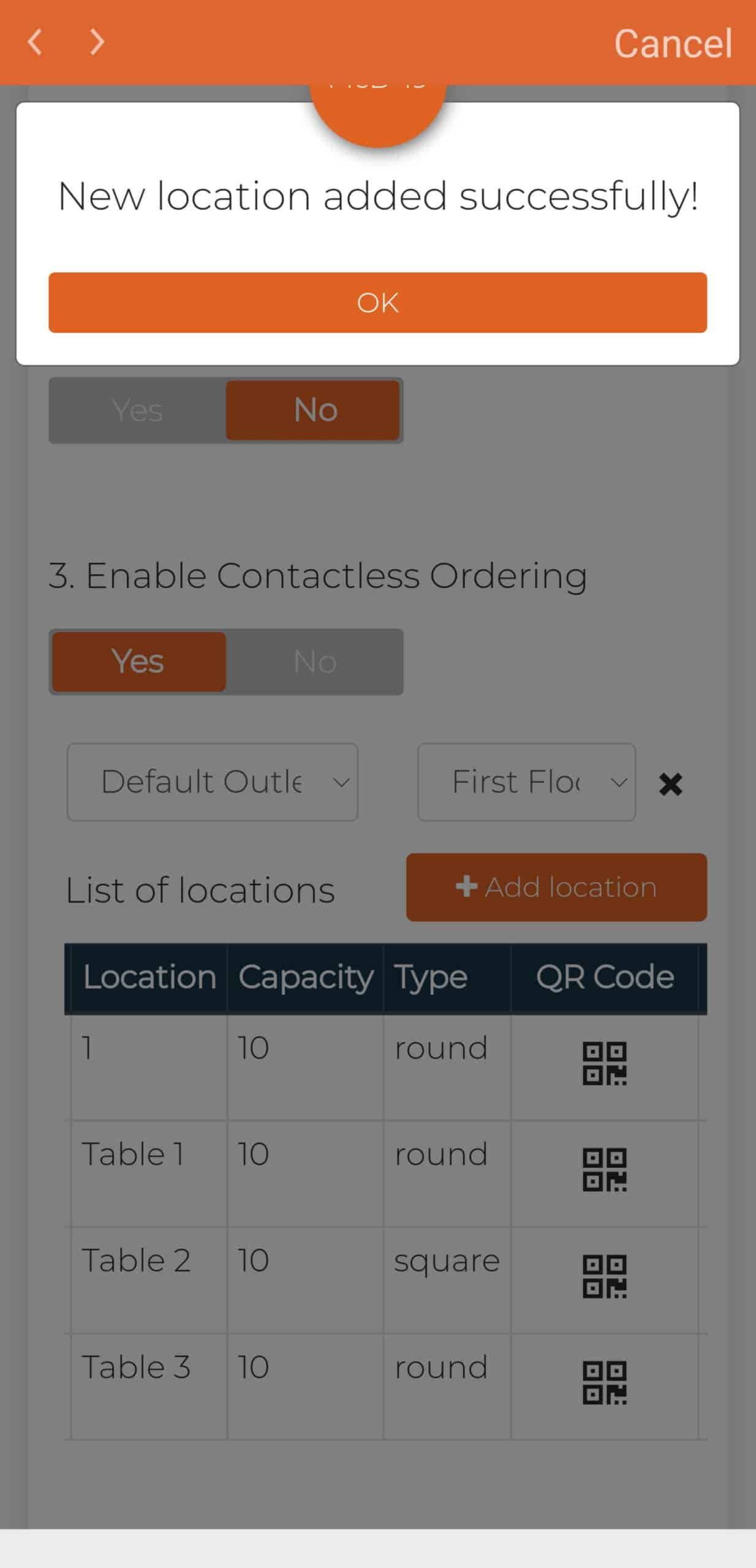Tap Cancel in the top bar
The image size is (756, 1568).
coord(673,43)
